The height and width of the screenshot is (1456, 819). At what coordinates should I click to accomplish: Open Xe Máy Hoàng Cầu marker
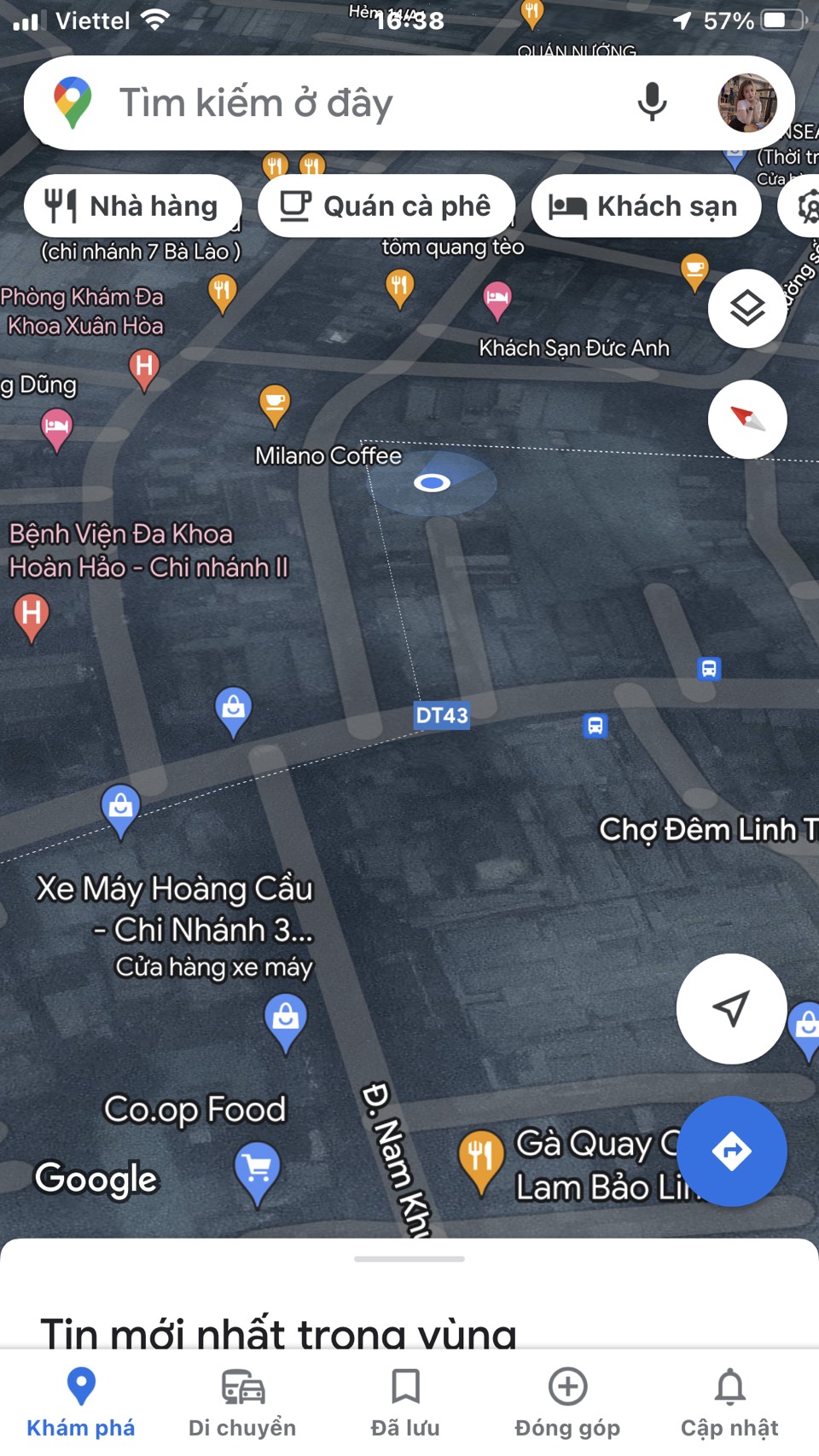[x=286, y=1022]
